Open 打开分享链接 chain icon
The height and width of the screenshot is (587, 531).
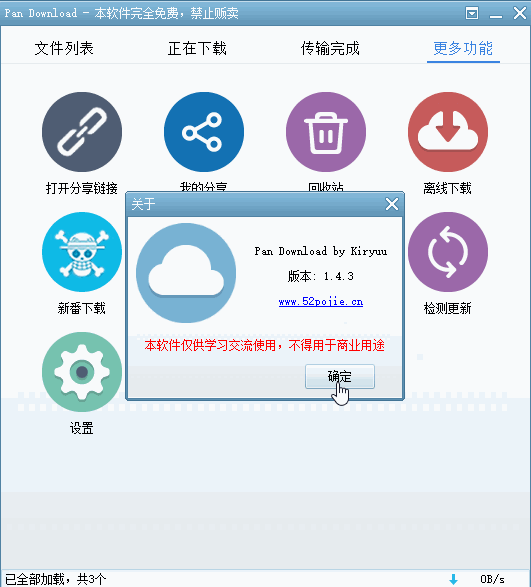[x=82, y=132]
